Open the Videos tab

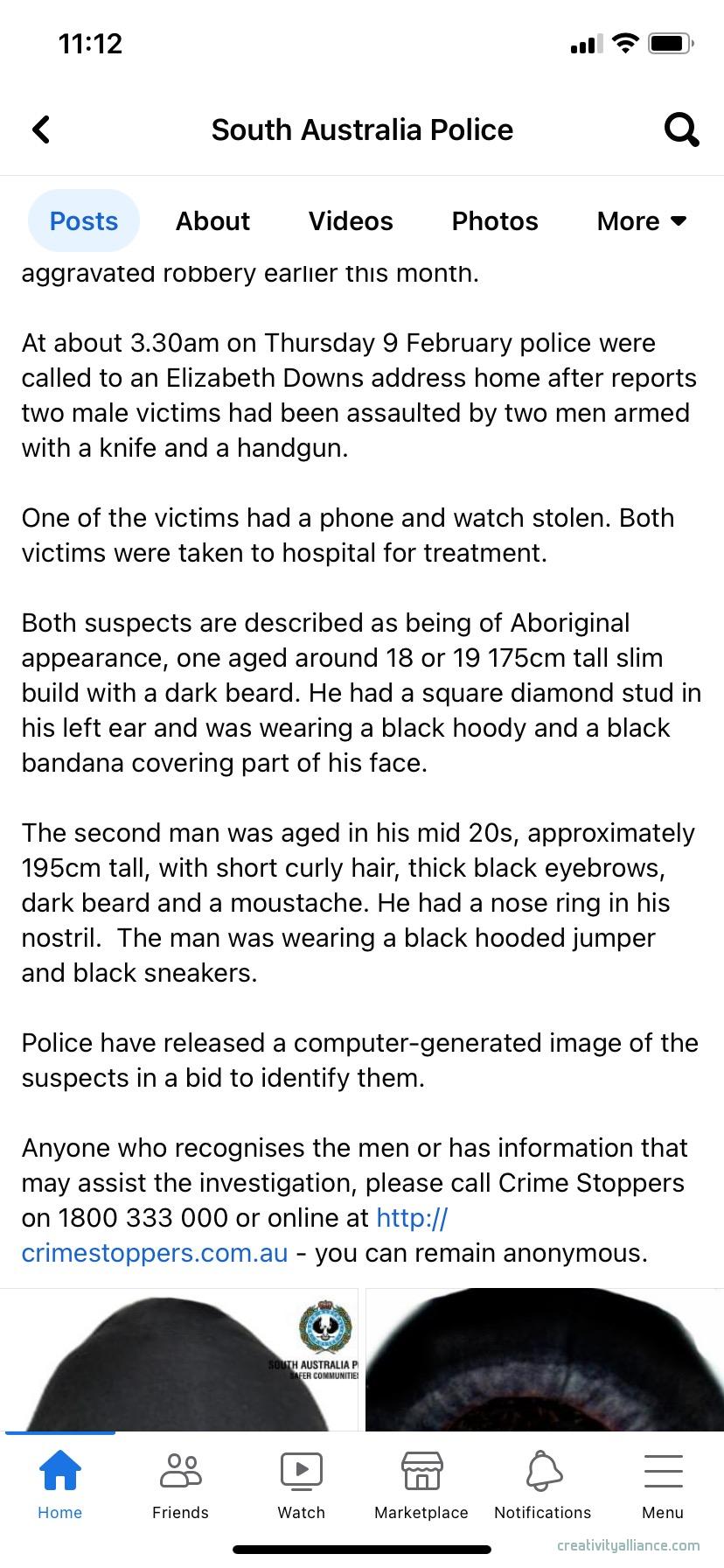pos(351,220)
